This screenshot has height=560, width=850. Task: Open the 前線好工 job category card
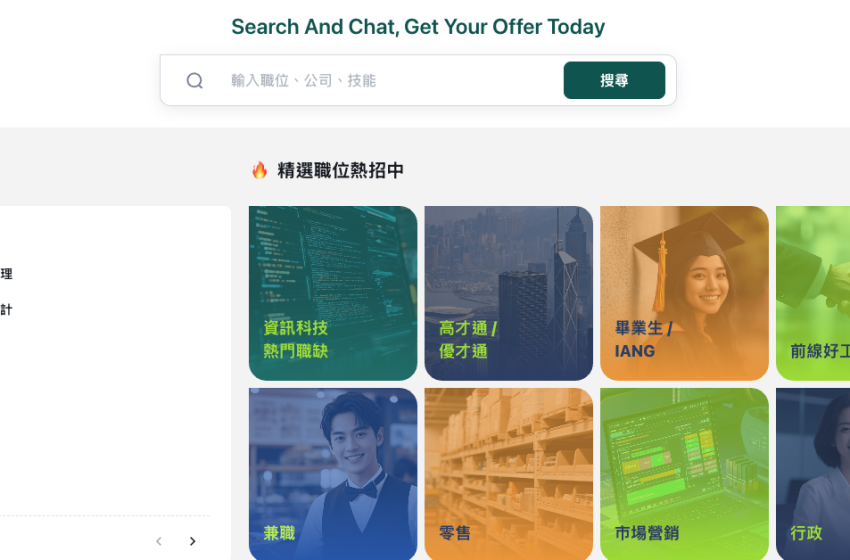coord(813,293)
